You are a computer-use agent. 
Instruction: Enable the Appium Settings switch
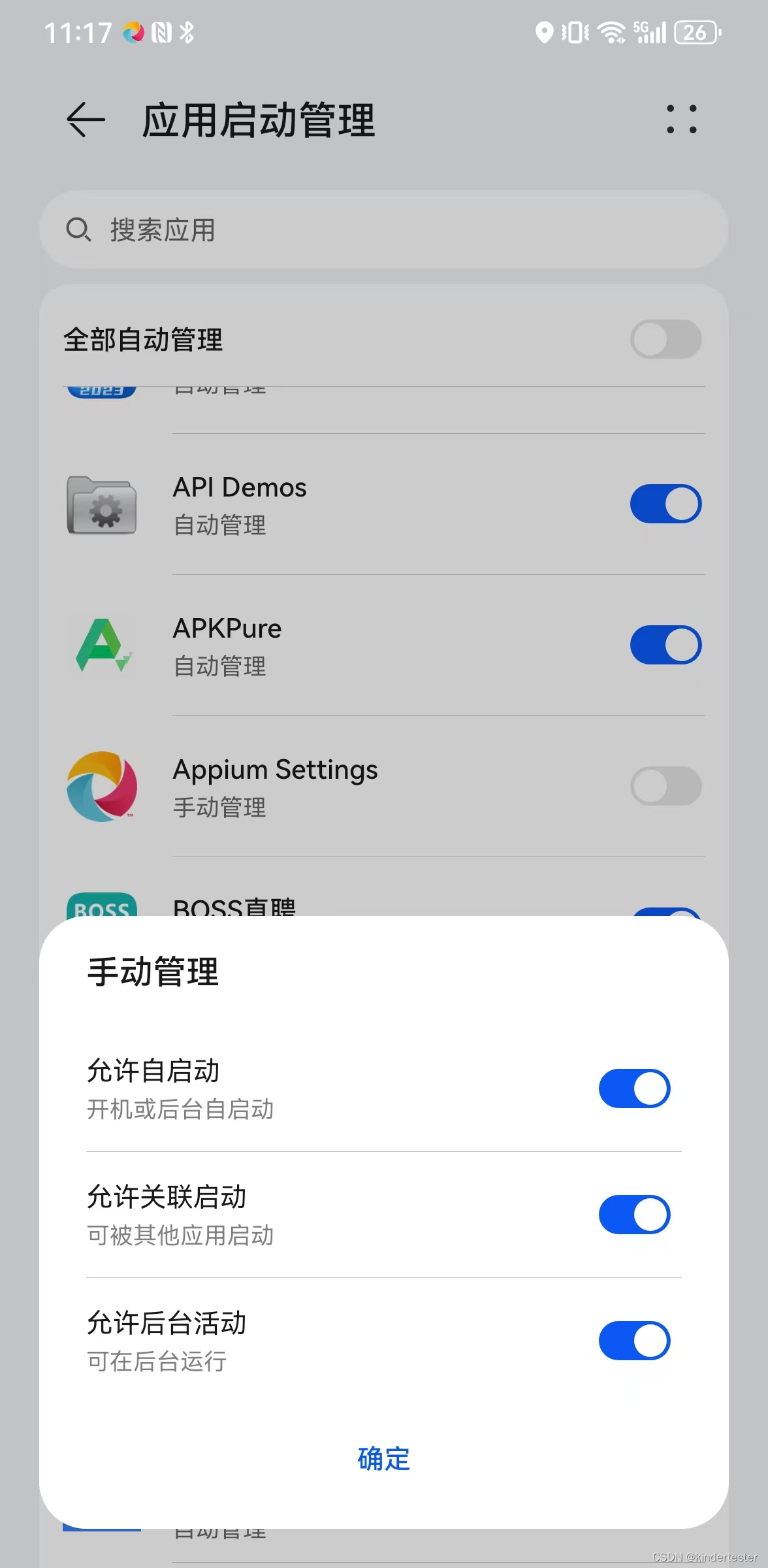pyautogui.click(x=665, y=787)
